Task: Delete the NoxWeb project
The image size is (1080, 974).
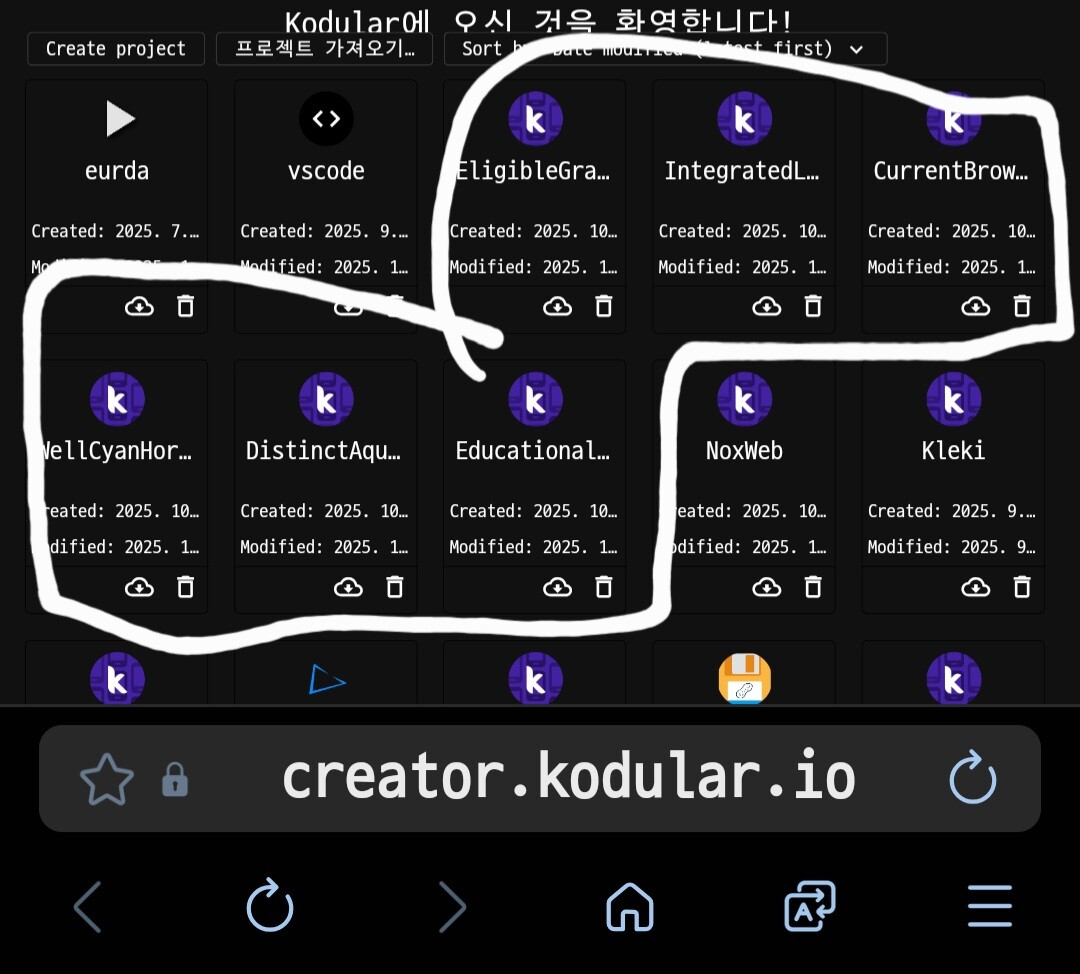Action: click(812, 587)
